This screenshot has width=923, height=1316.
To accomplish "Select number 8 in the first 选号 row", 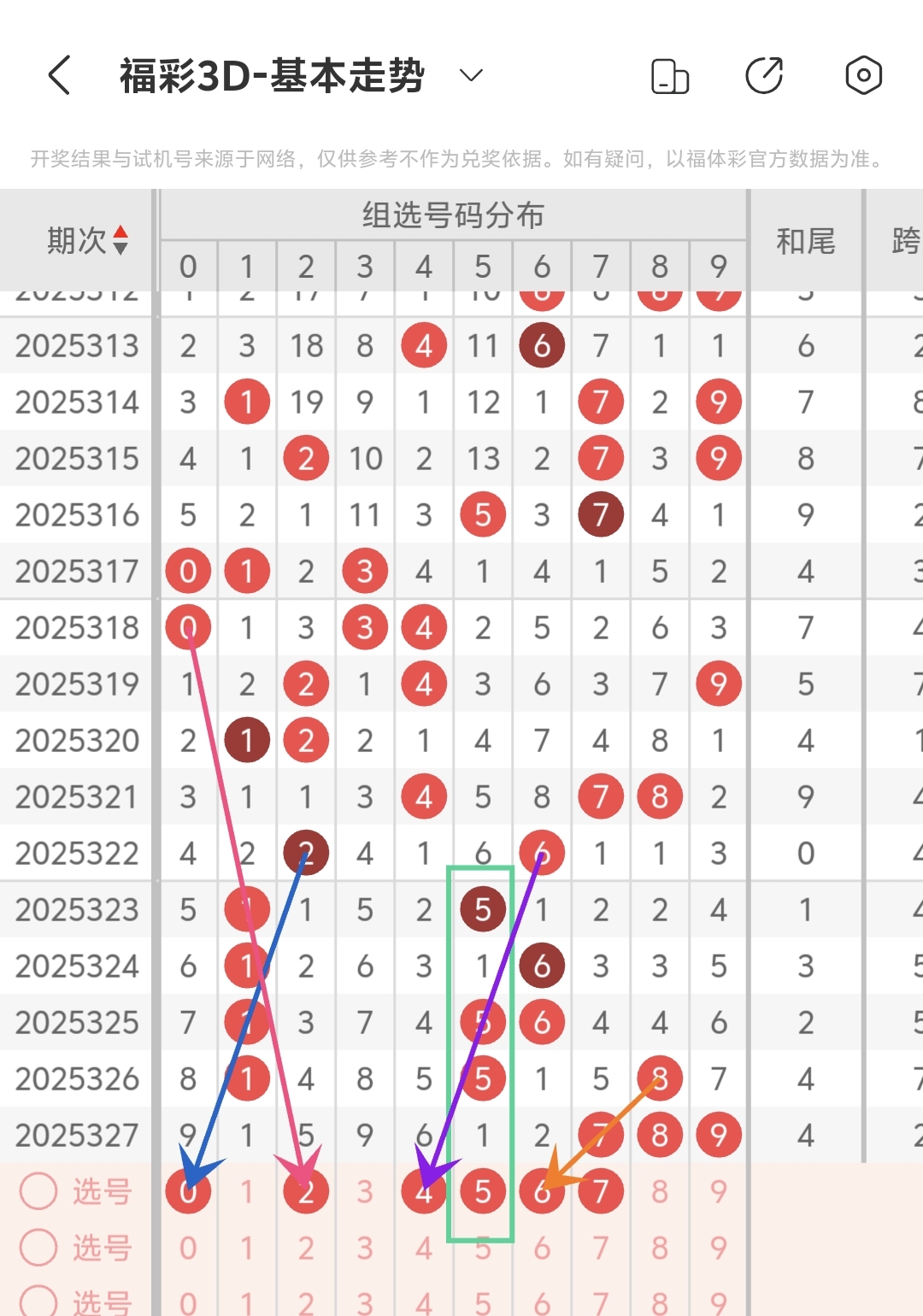I will pyautogui.click(x=659, y=1190).
